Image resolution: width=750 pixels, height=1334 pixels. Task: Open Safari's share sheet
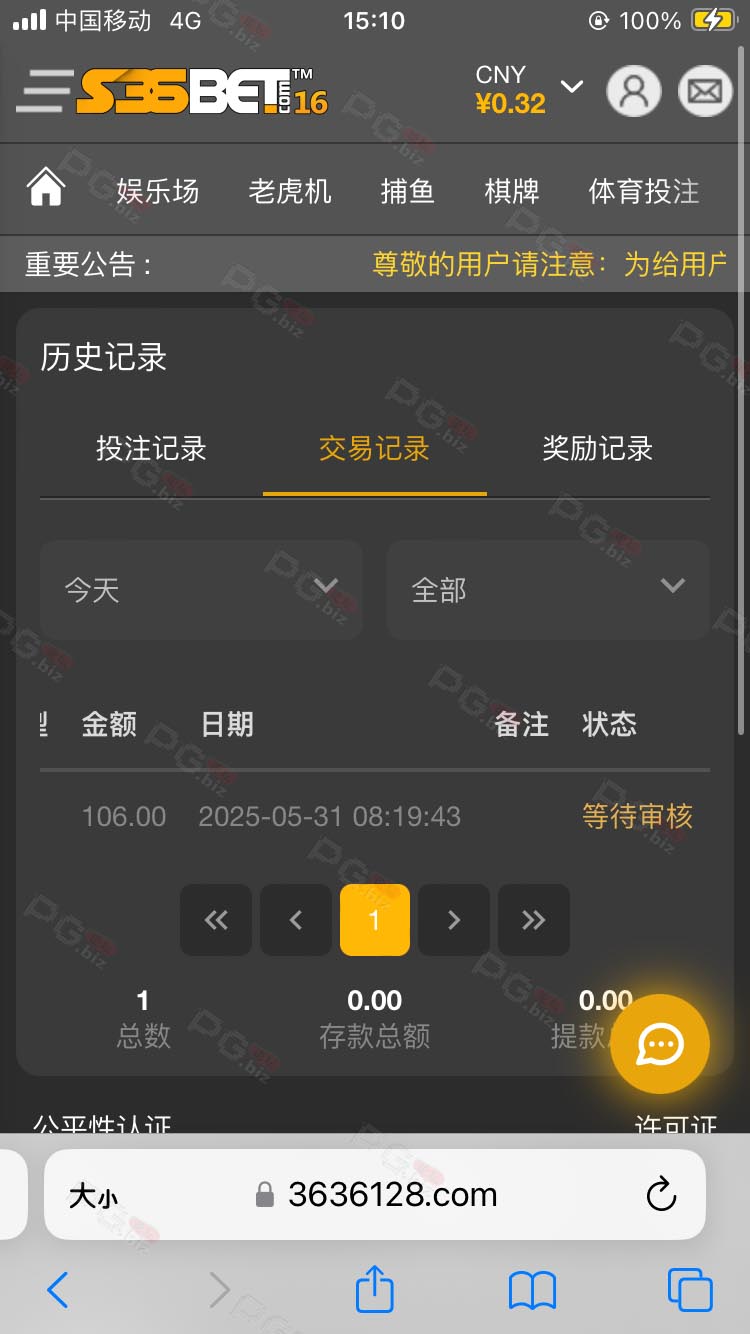375,1289
